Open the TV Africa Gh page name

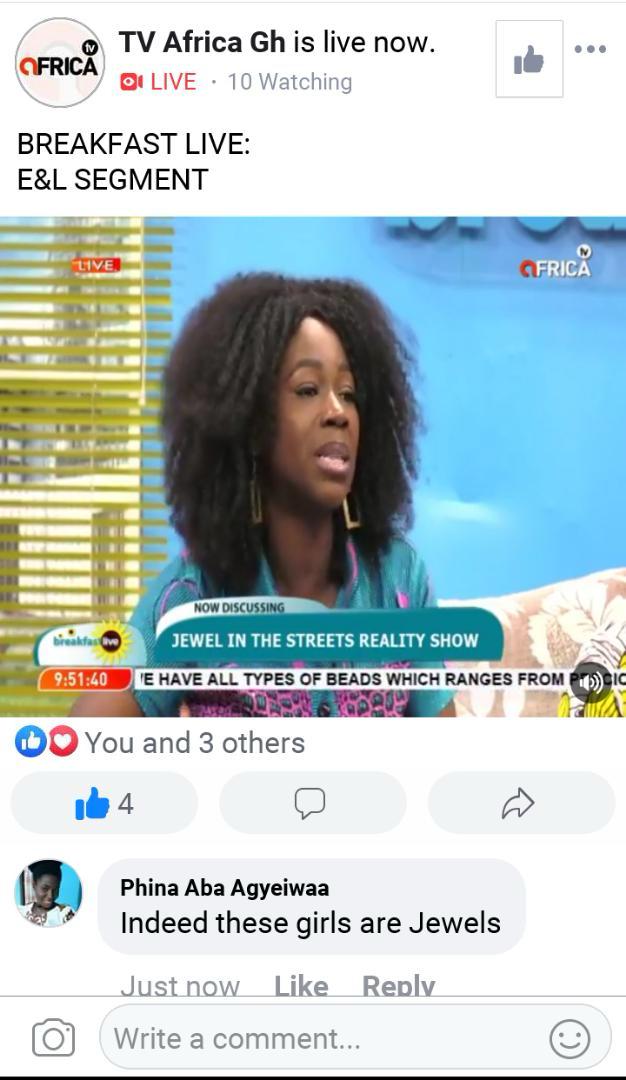[x=202, y=42]
